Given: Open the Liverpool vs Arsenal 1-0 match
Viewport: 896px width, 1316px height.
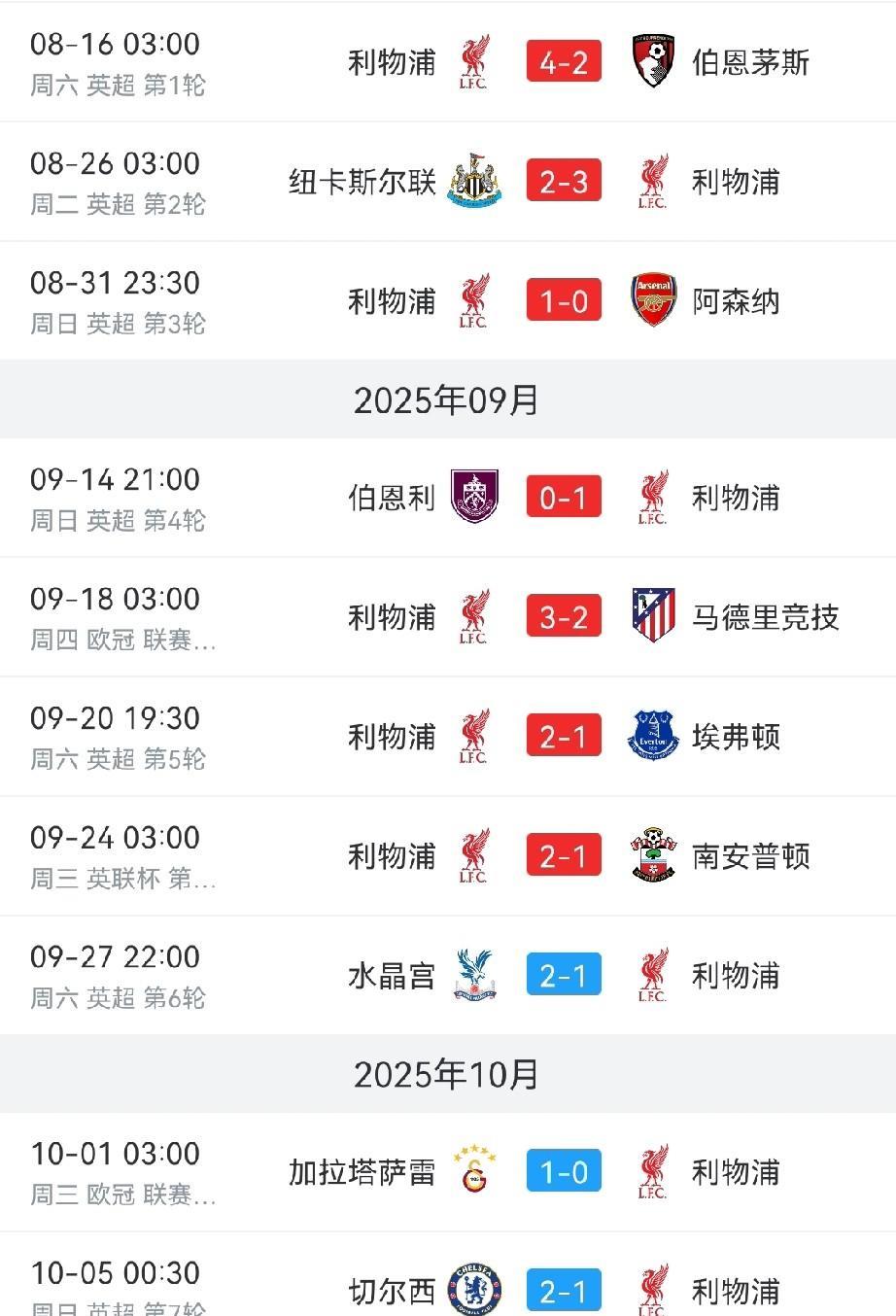Looking at the screenshot, I should click(564, 301).
